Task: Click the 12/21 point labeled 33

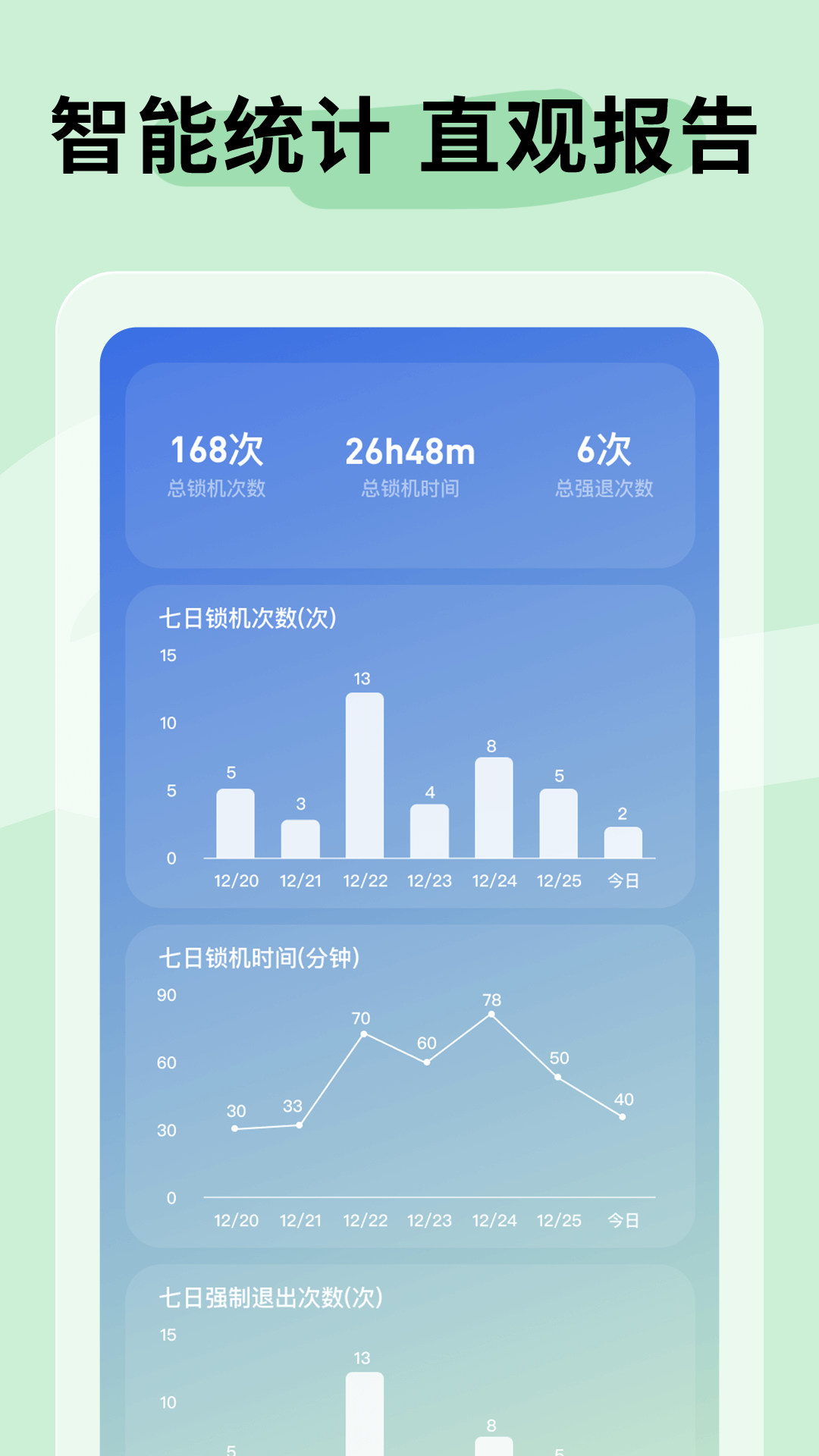Action: pyautogui.click(x=300, y=1126)
